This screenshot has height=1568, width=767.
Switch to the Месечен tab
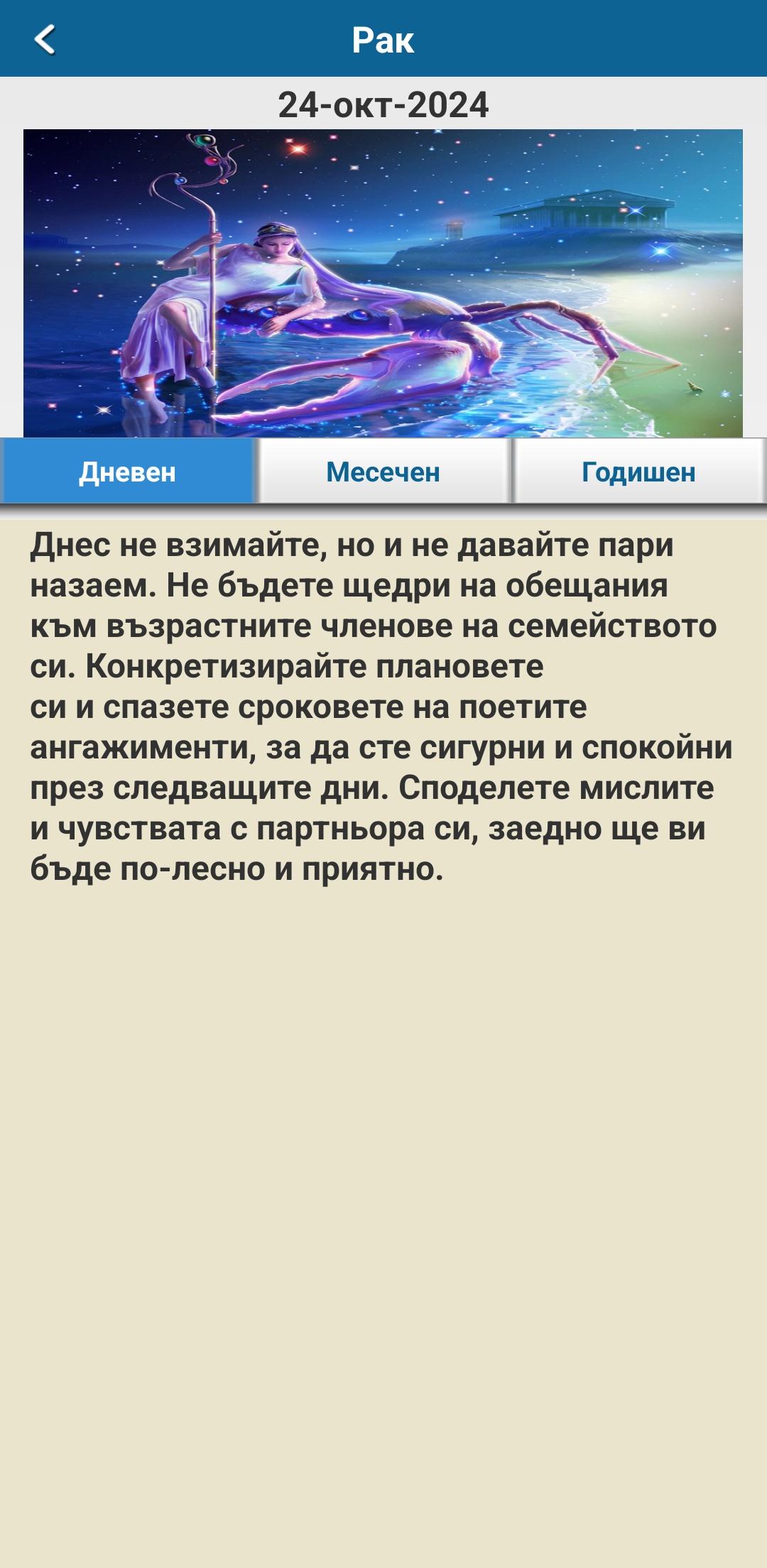click(x=383, y=472)
